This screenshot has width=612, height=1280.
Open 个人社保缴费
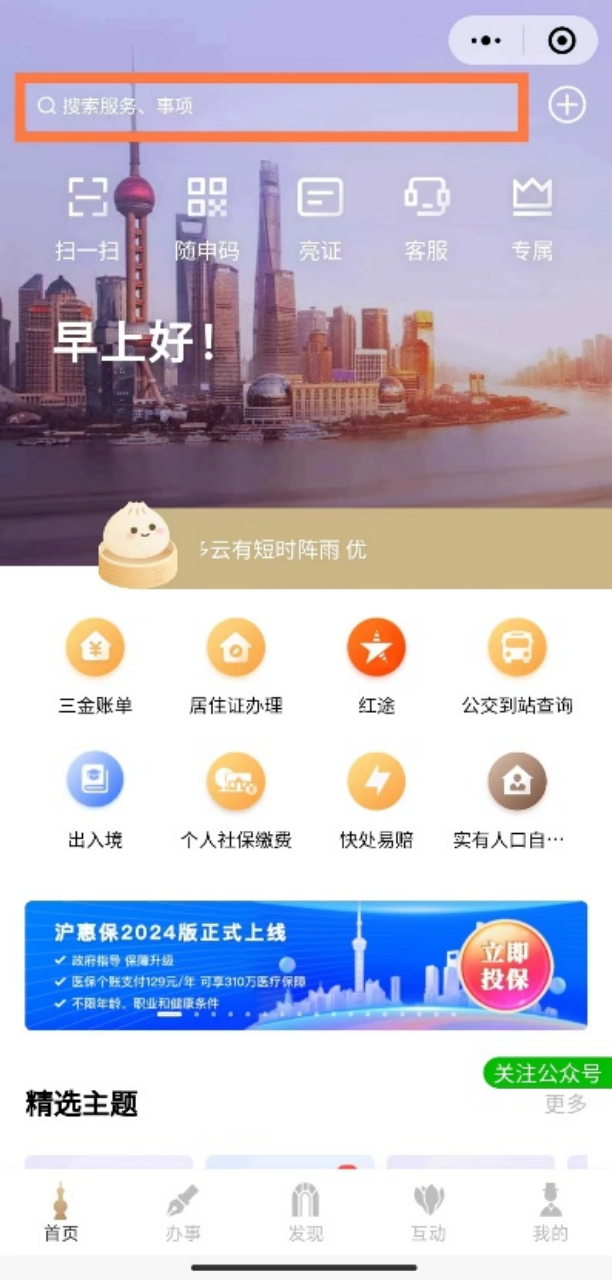tap(236, 798)
